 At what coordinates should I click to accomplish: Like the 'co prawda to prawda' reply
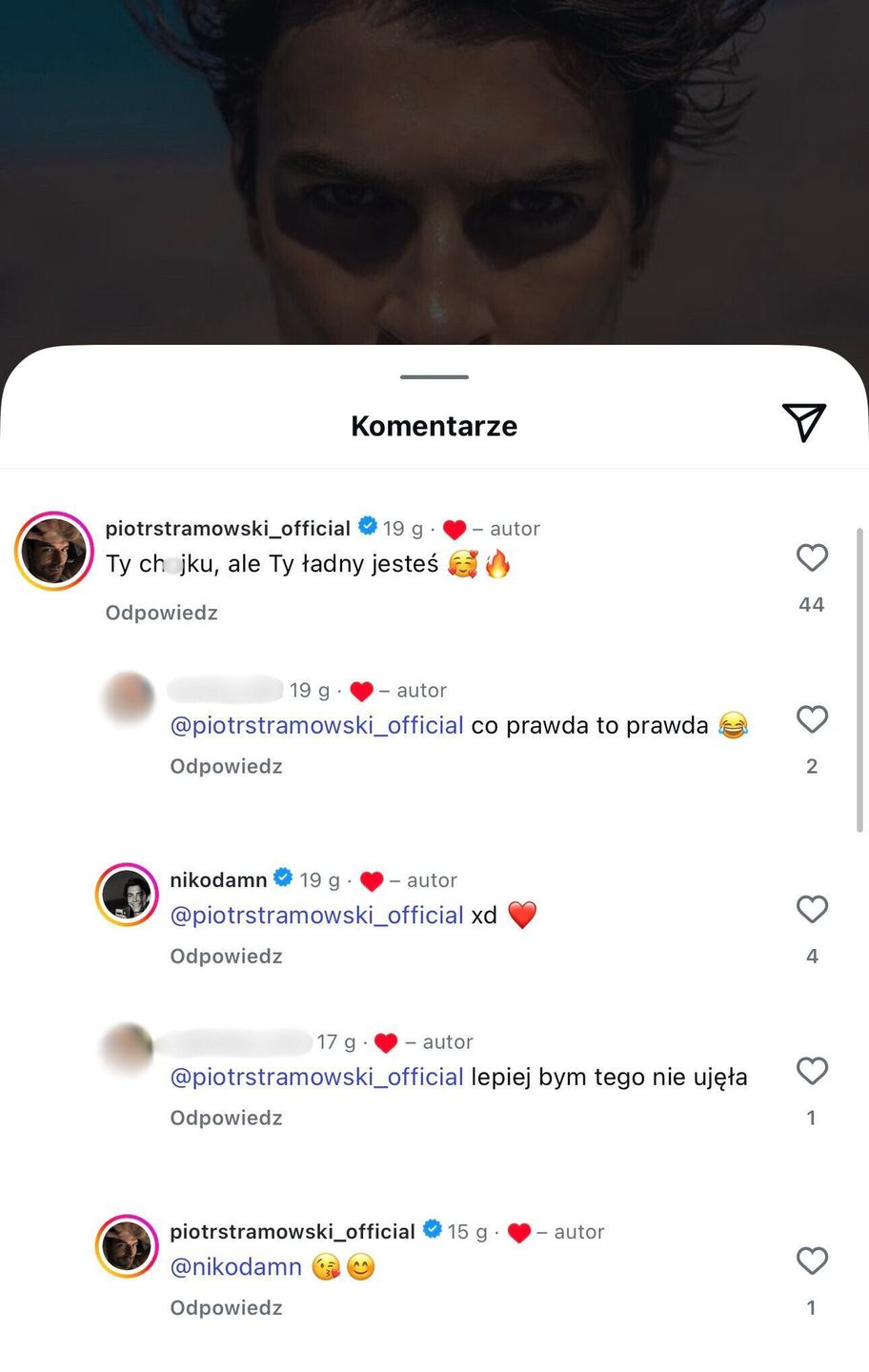(812, 719)
